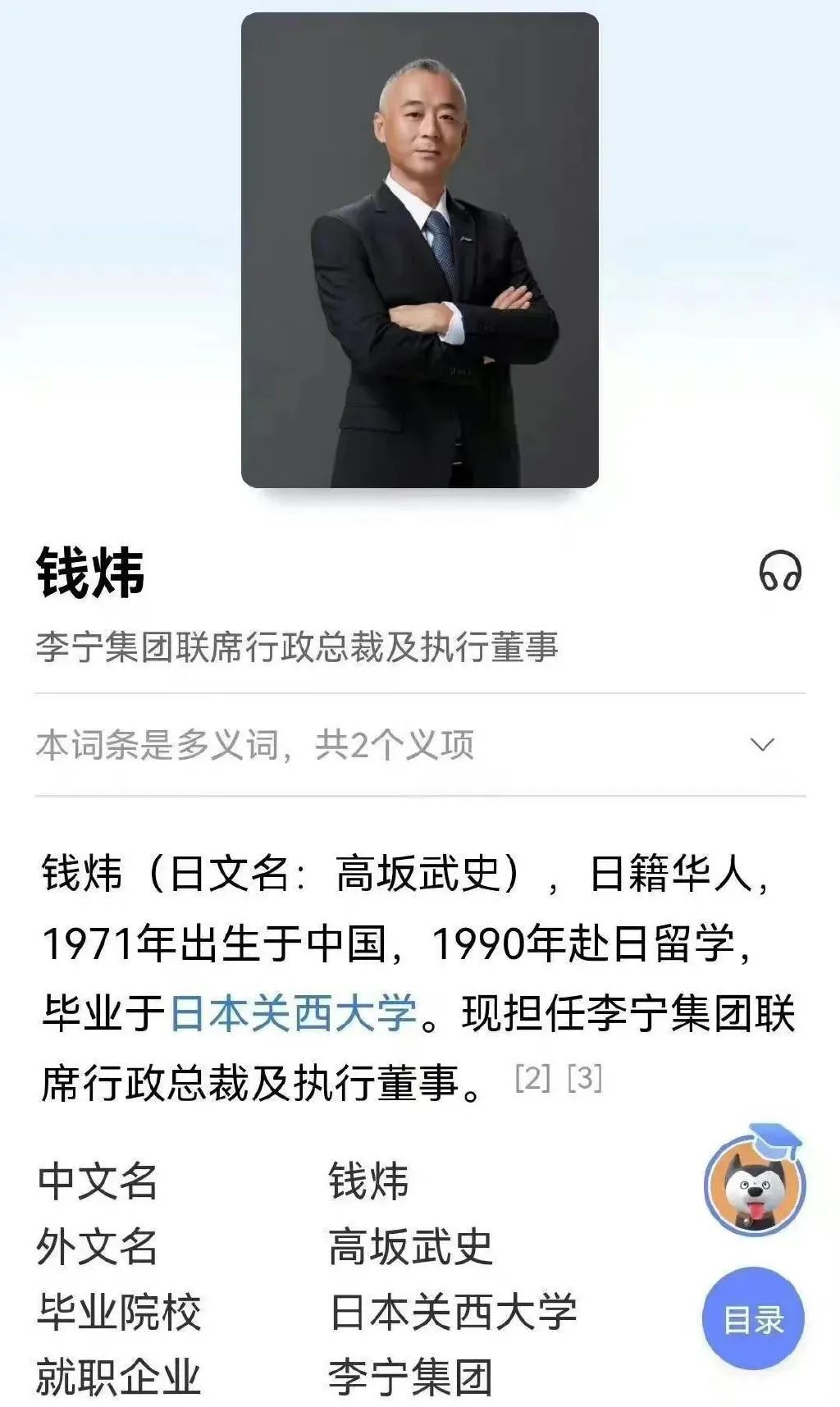Play audio narration with headphone icon
The image size is (840, 1407).
coord(779,570)
